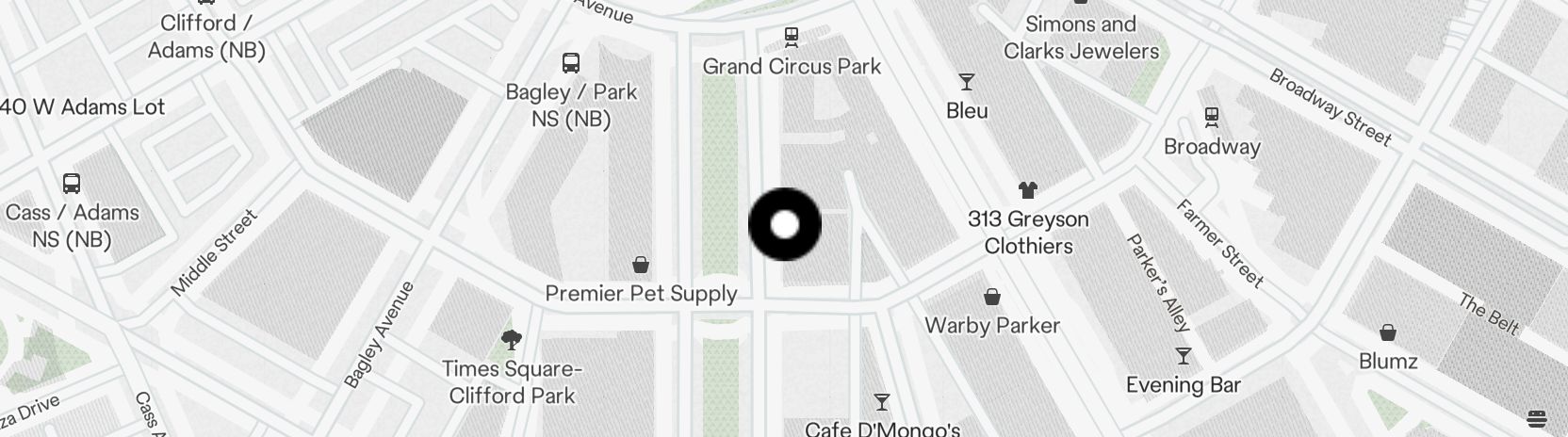Select Cass / Adams NS bus stop
Screen dimensions: 1568x437
72,184
